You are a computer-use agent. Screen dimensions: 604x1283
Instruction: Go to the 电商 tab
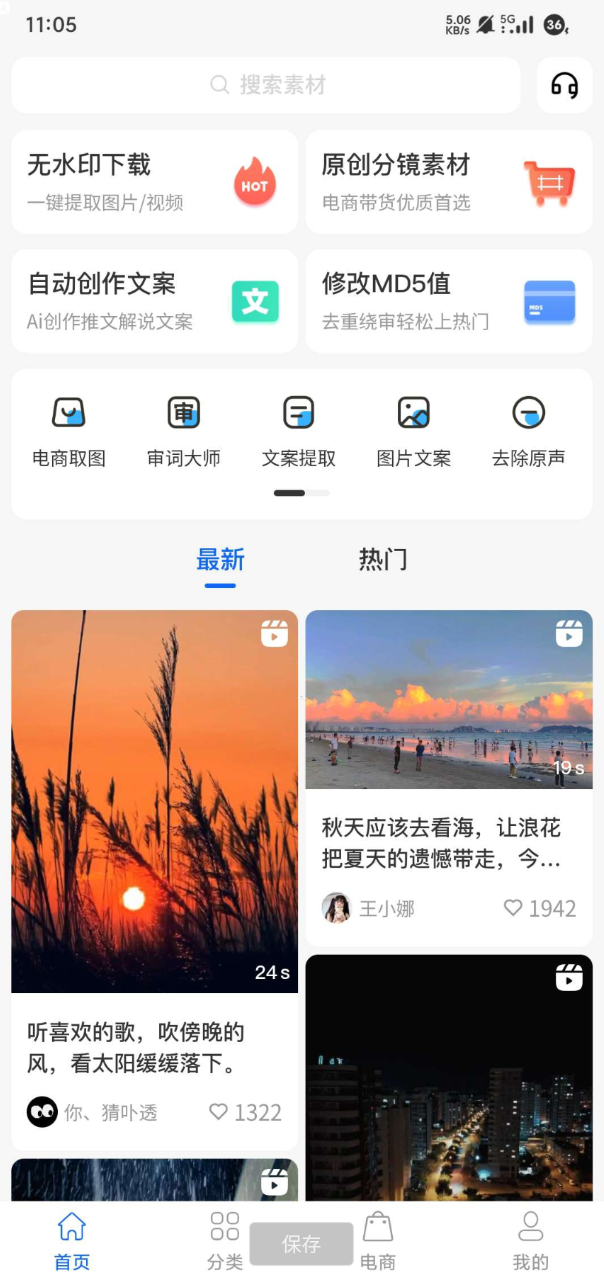[x=378, y=1240]
